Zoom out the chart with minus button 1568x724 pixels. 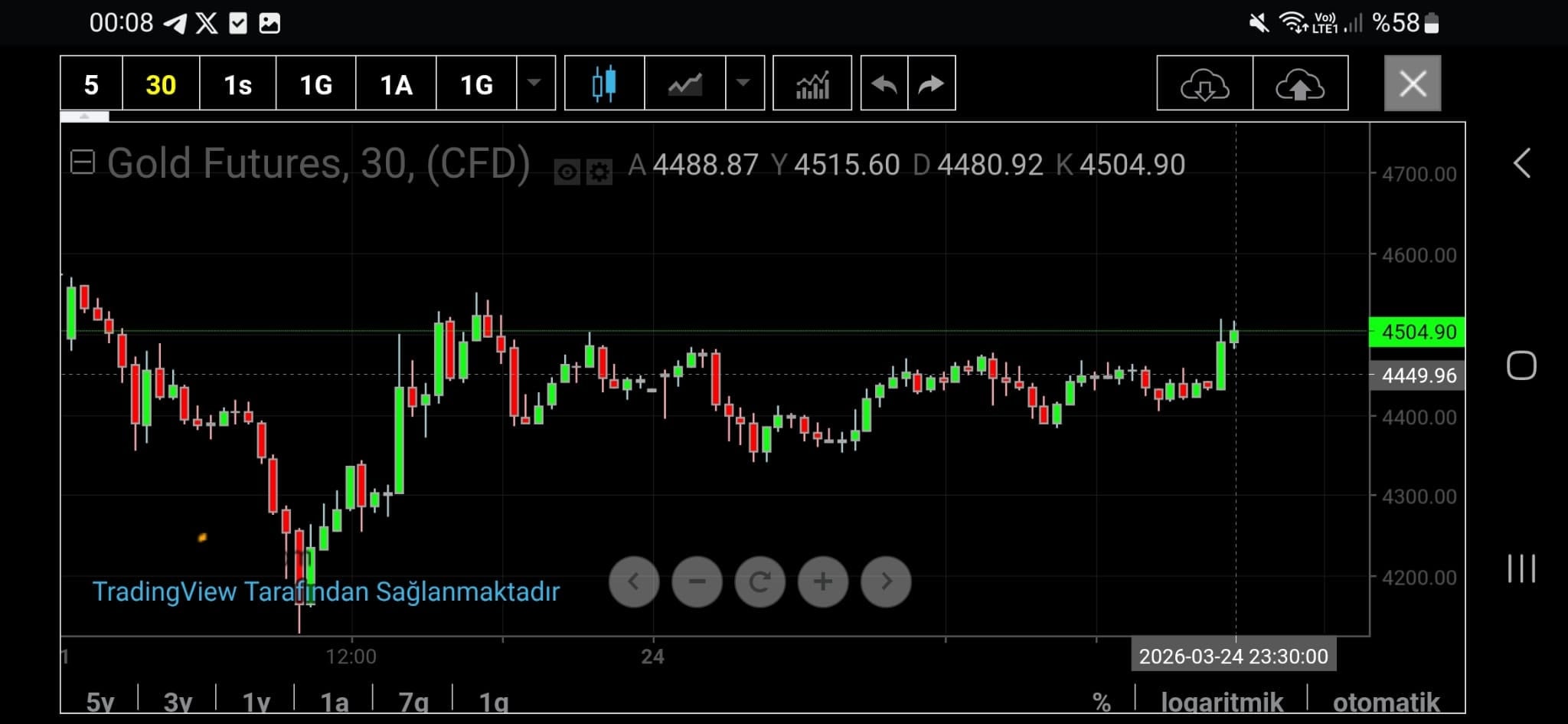[x=697, y=581]
